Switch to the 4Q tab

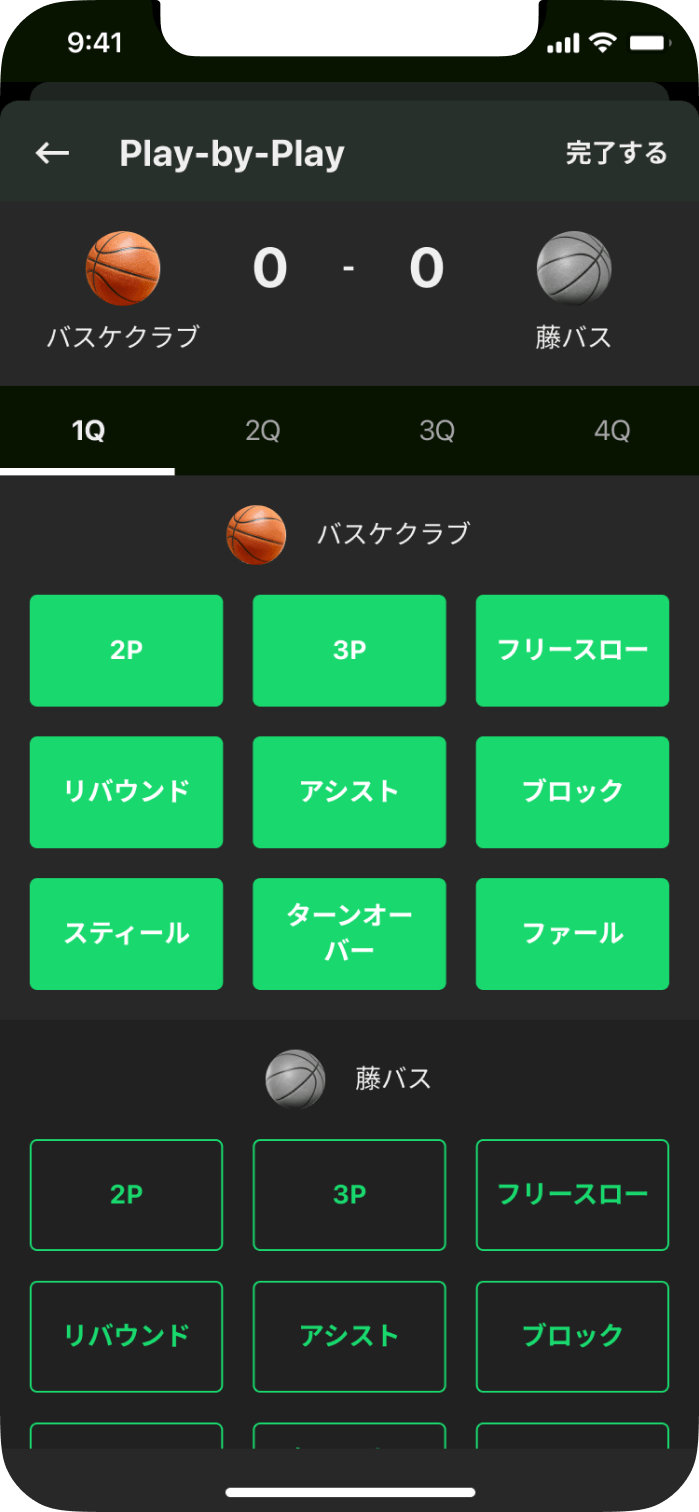(611, 431)
